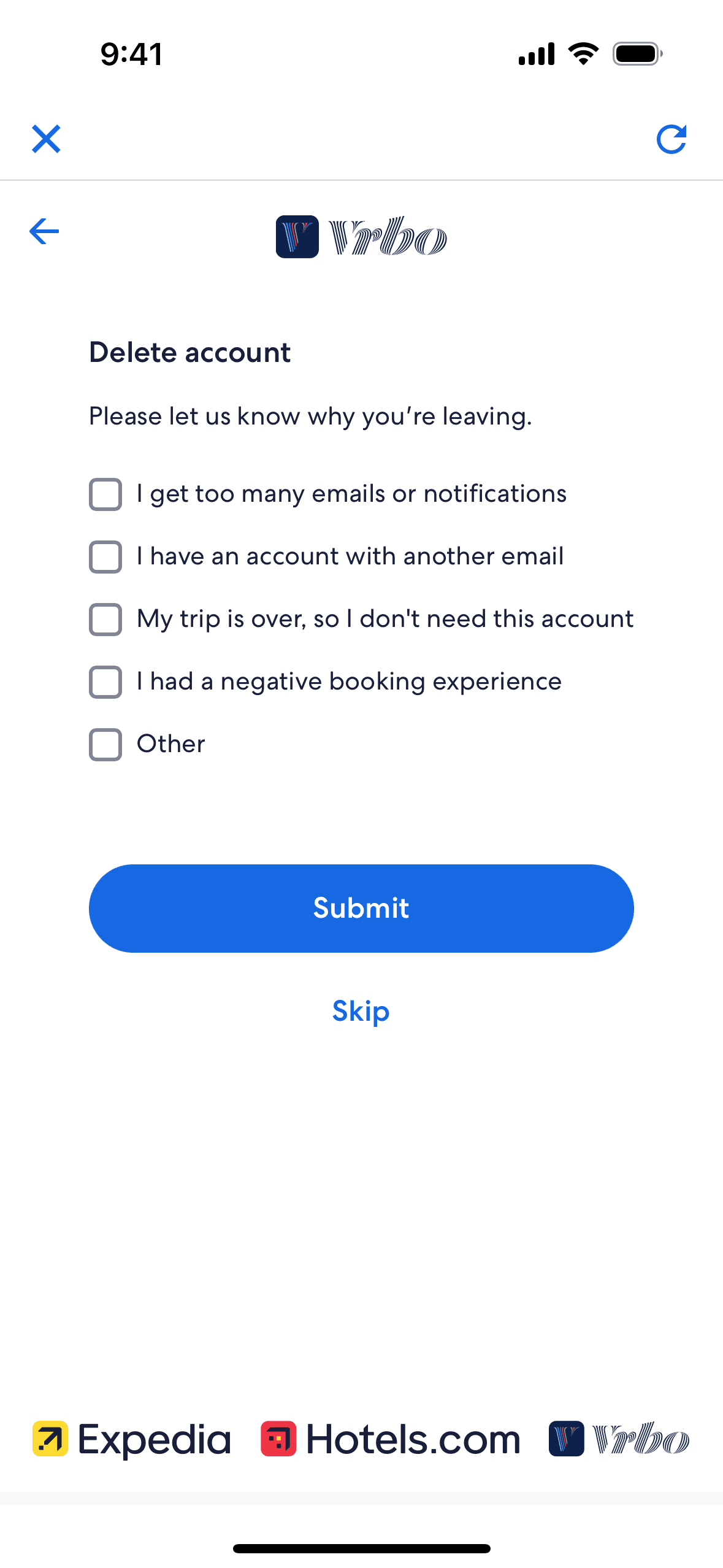Screen dimensions: 723x1568
Task: Submit the account deletion reason
Action: click(x=361, y=908)
